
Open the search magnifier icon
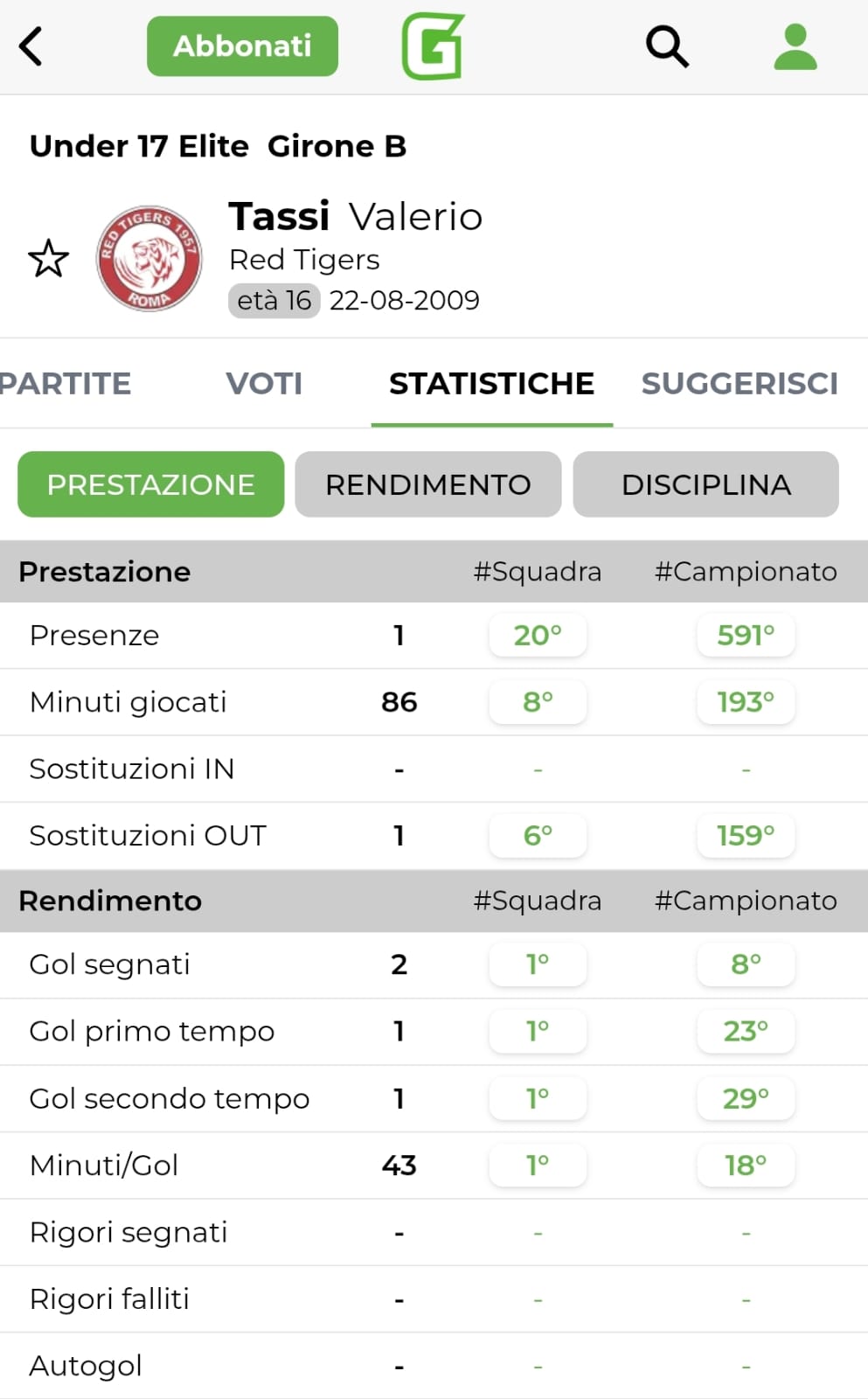(667, 46)
